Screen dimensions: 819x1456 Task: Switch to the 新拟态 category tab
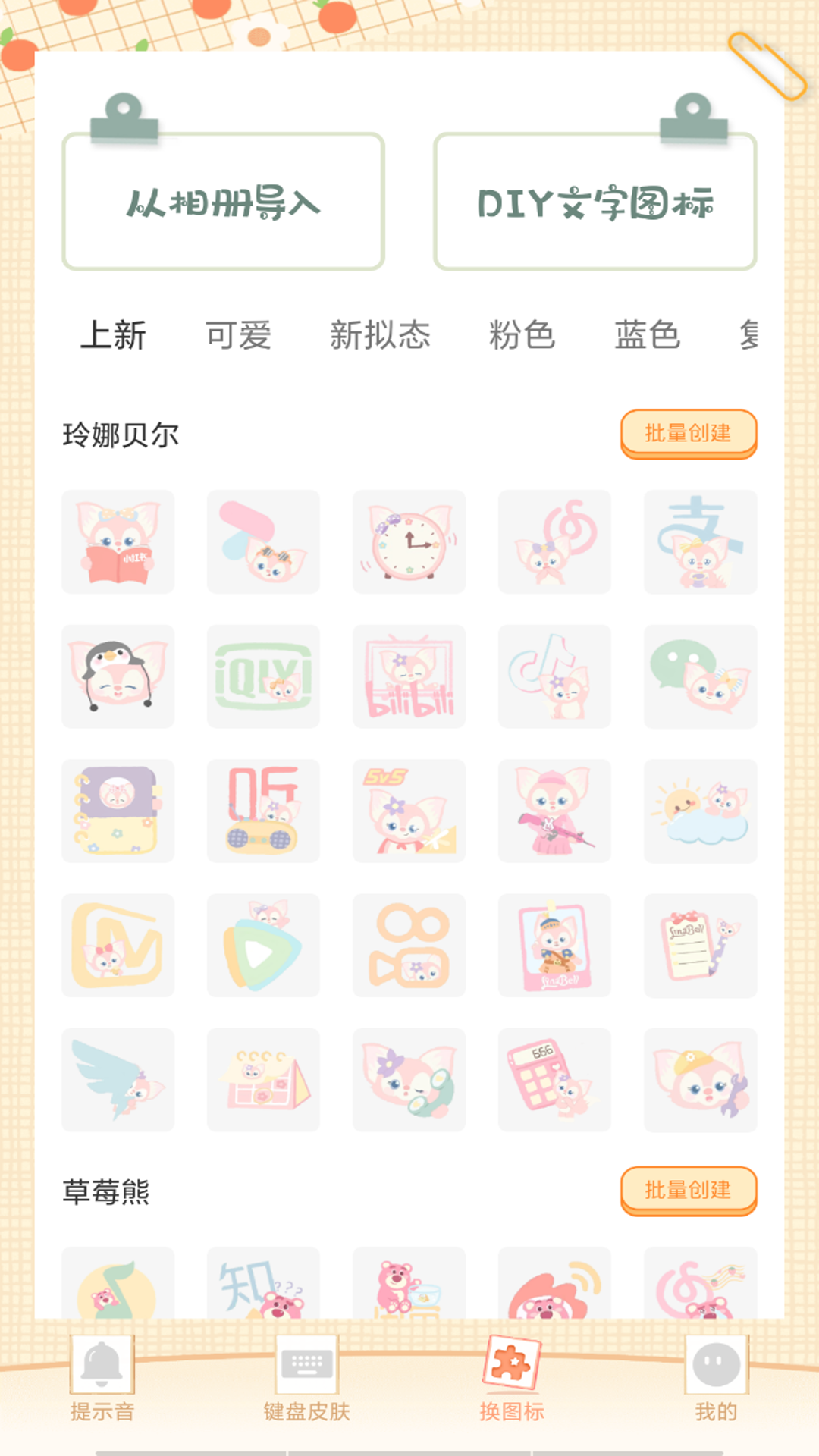(x=380, y=335)
